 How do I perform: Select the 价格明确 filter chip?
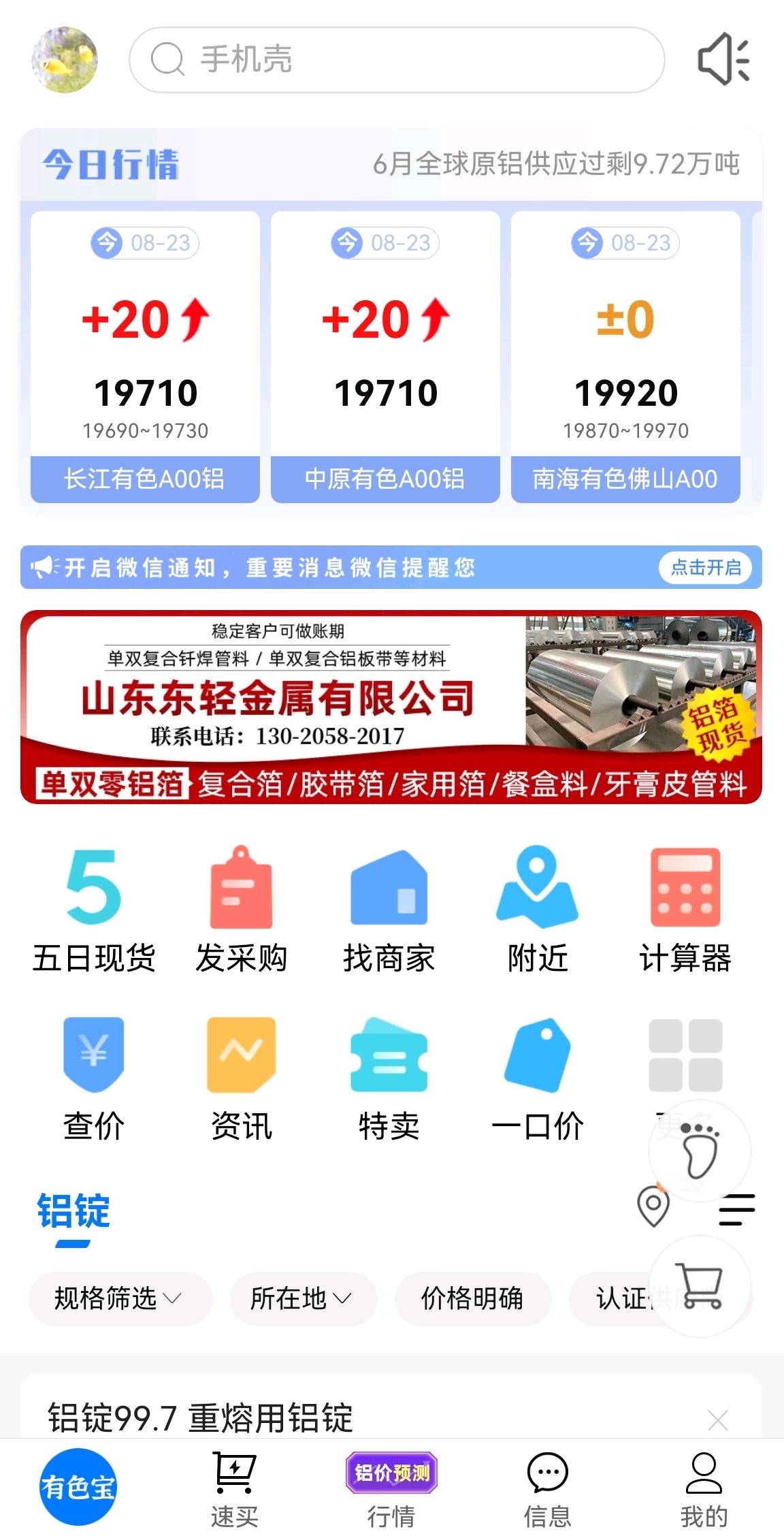click(472, 1298)
